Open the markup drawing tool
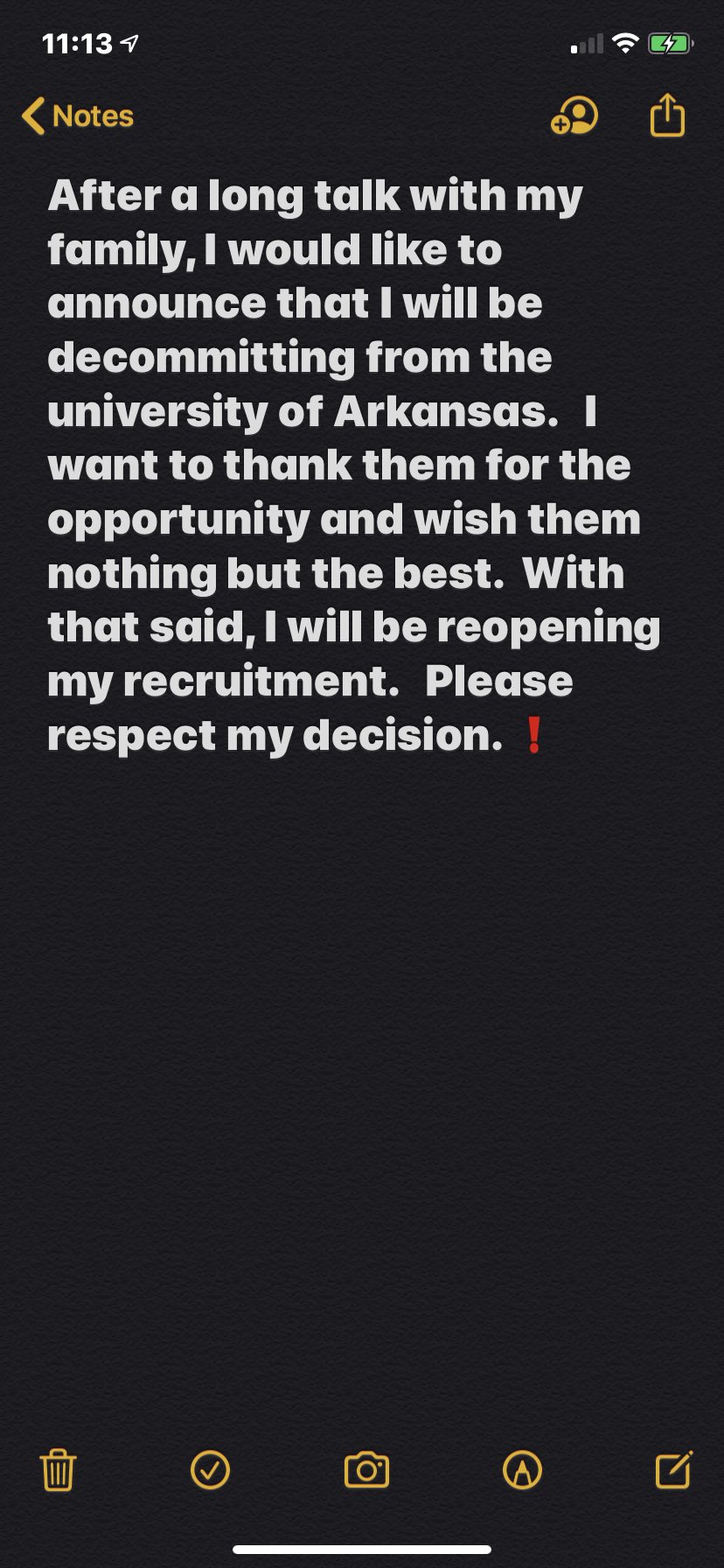 (522, 1469)
